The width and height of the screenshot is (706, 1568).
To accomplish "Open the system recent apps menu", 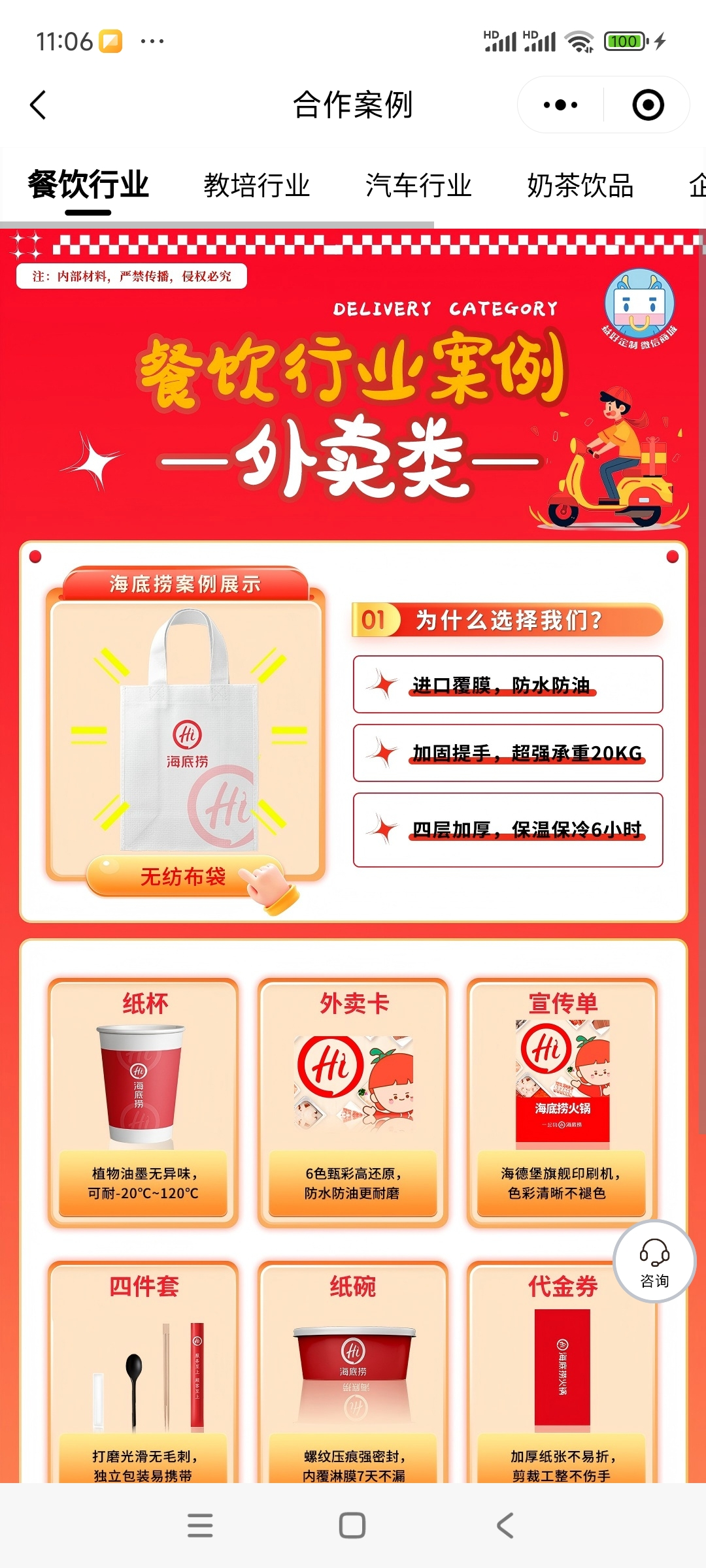I will click(200, 1526).
